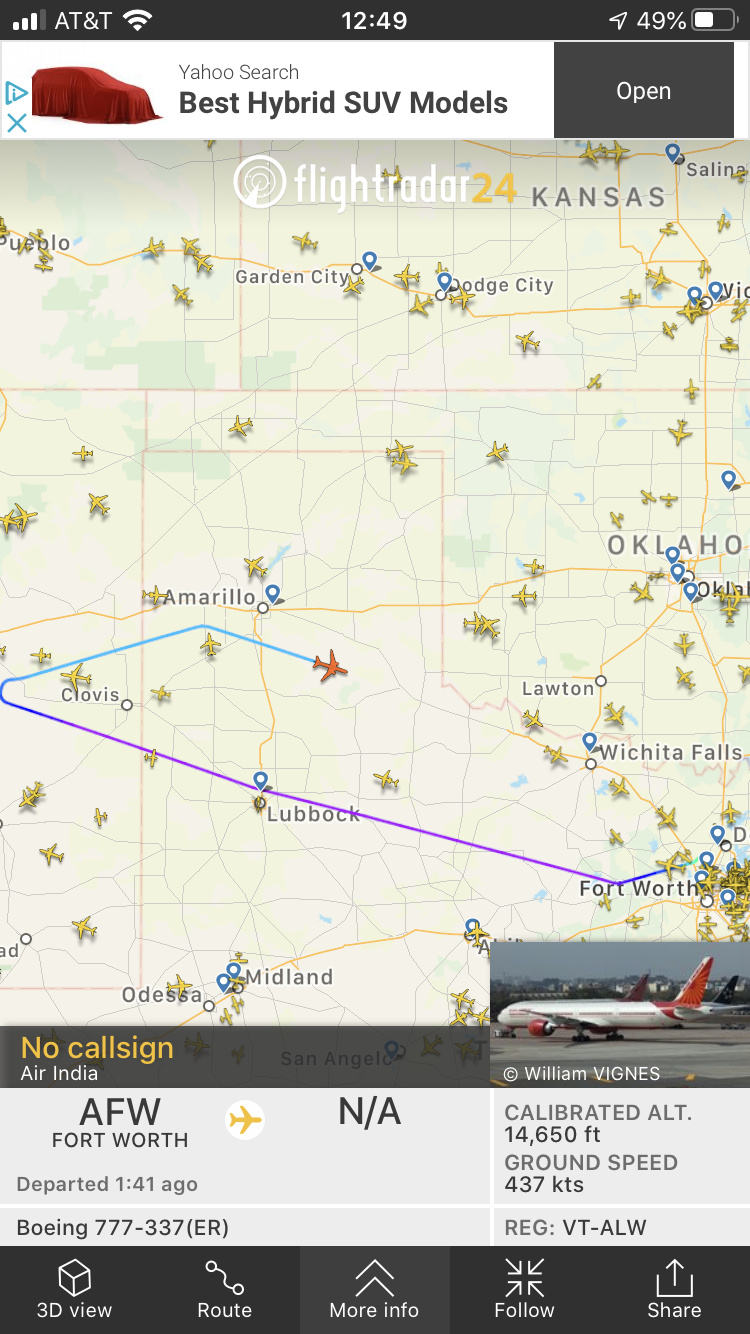Screen dimensions: 750x1334
Task: Expand More info about this flight
Action: click(x=374, y=1290)
